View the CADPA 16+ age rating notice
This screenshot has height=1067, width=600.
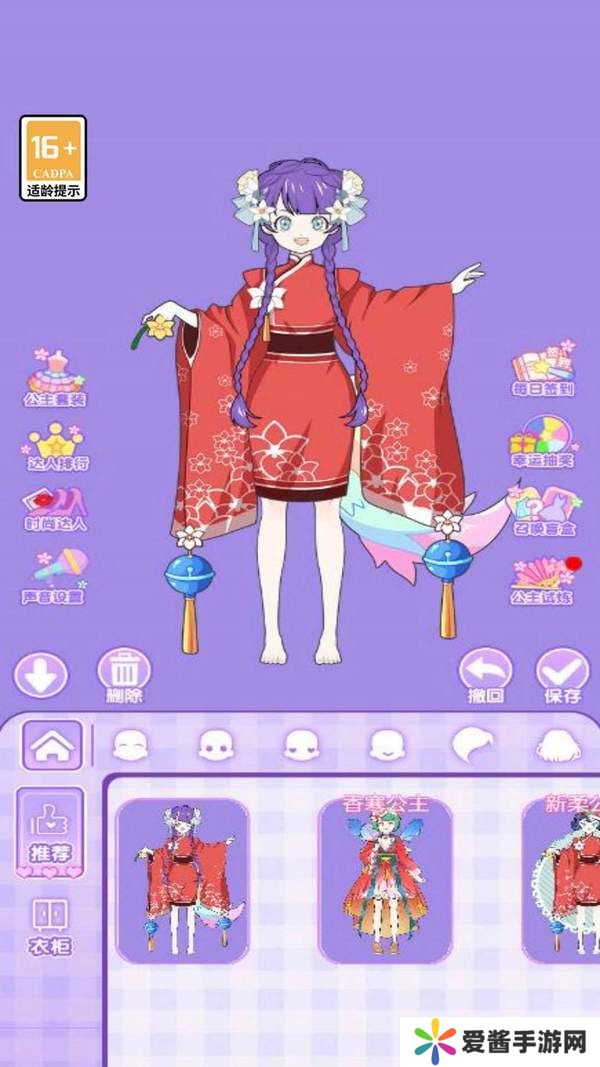pyautogui.click(x=53, y=157)
